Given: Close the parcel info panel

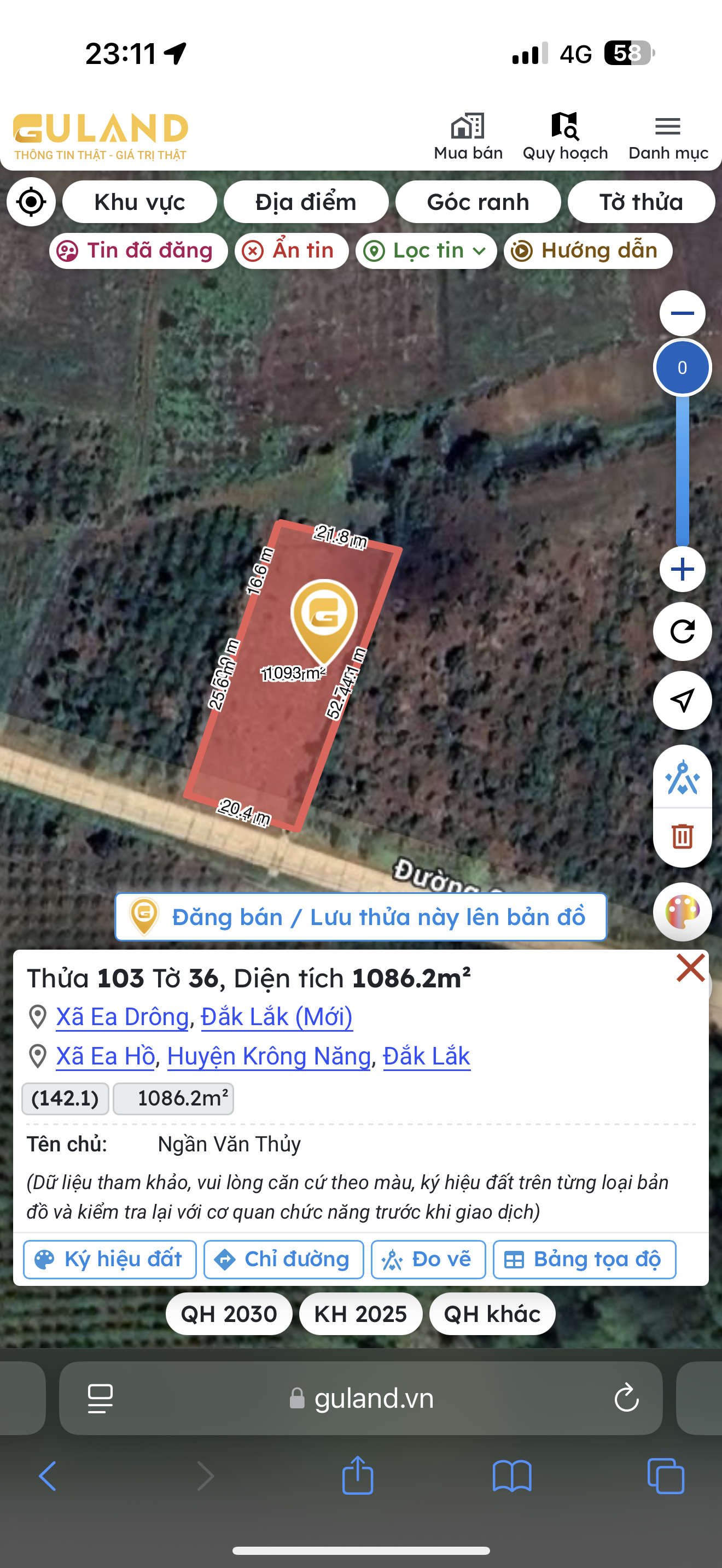Looking at the screenshot, I should tap(690, 968).
